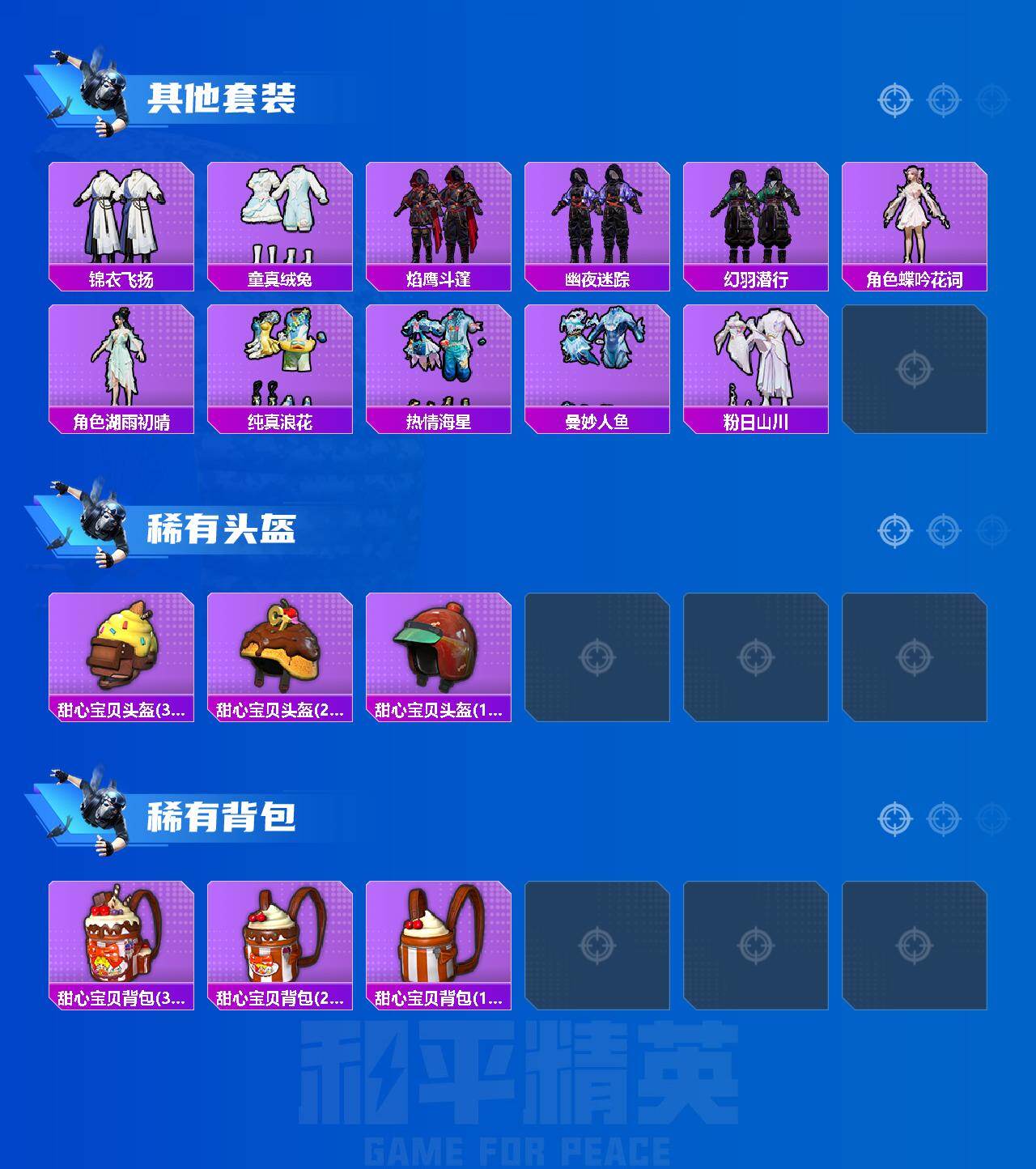Open the 童真绒兔 outfit
This screenshot has width=1036, height=1169.
coord(279,219)
